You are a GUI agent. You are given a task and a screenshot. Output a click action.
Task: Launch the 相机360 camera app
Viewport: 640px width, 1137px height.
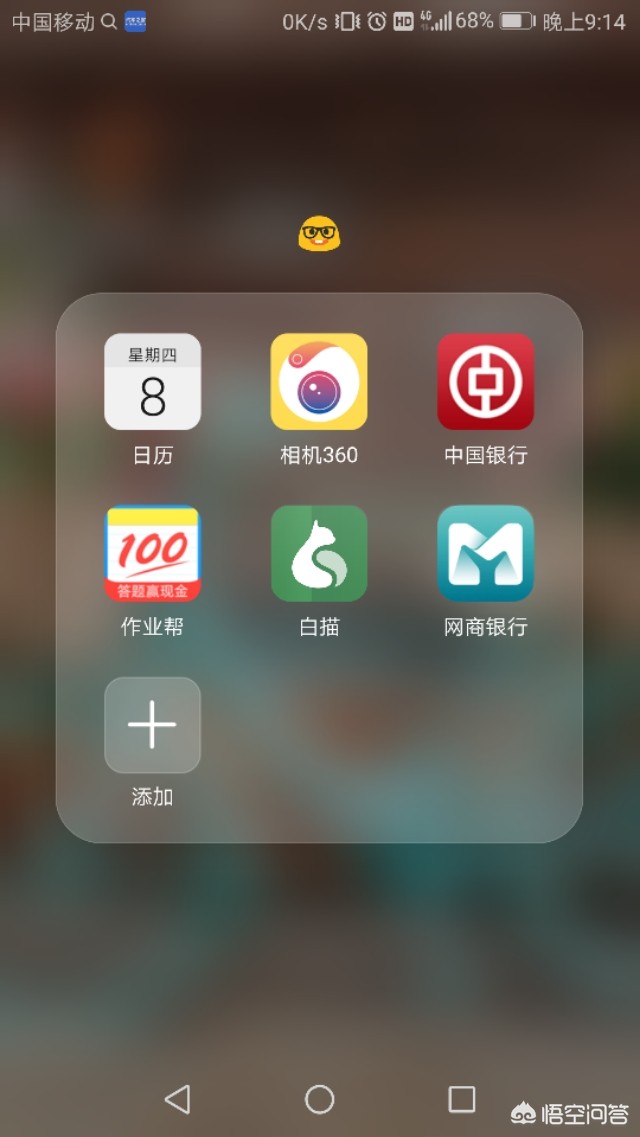click(319, 382)
